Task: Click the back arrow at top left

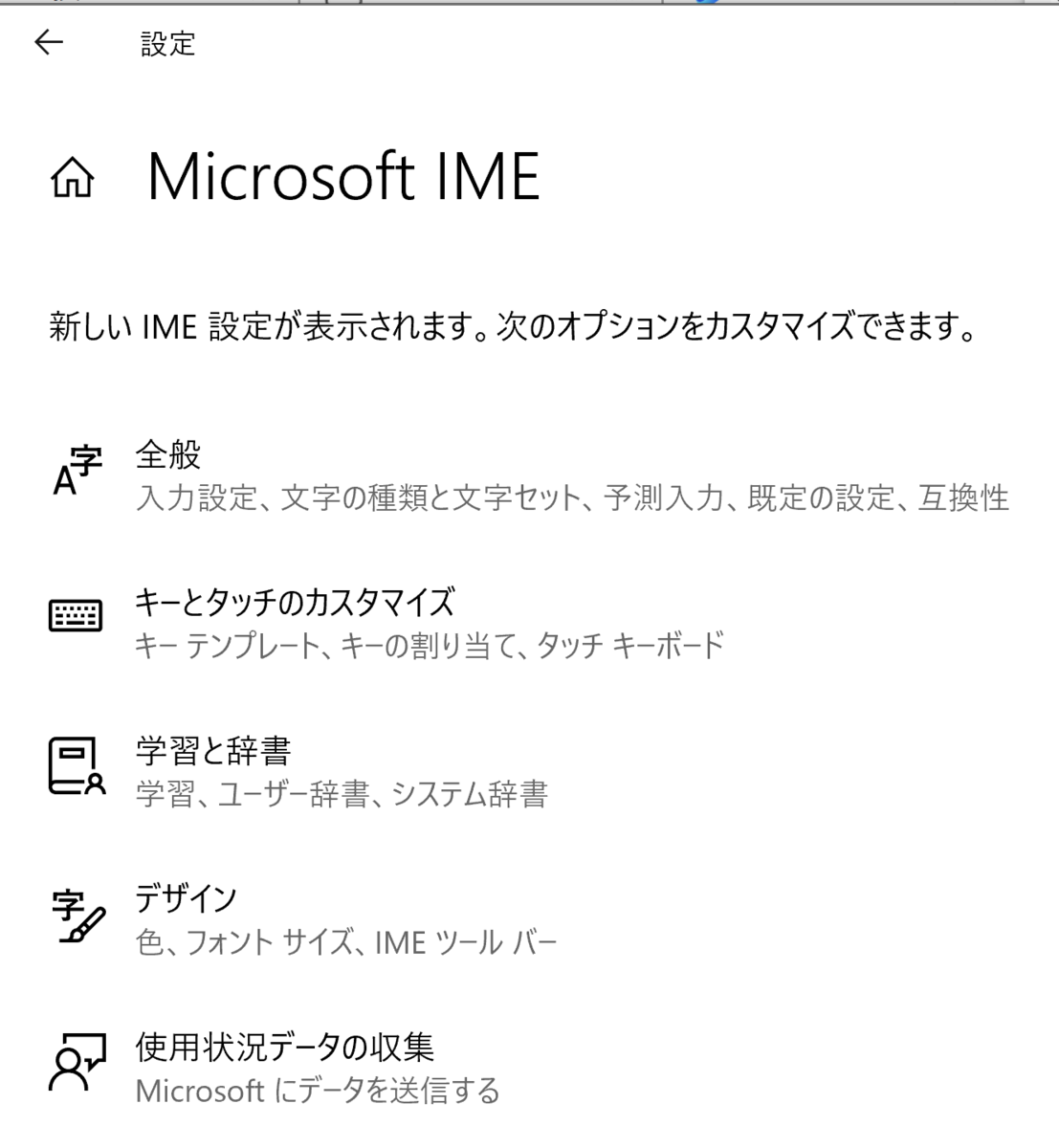Action: point(49,40)
